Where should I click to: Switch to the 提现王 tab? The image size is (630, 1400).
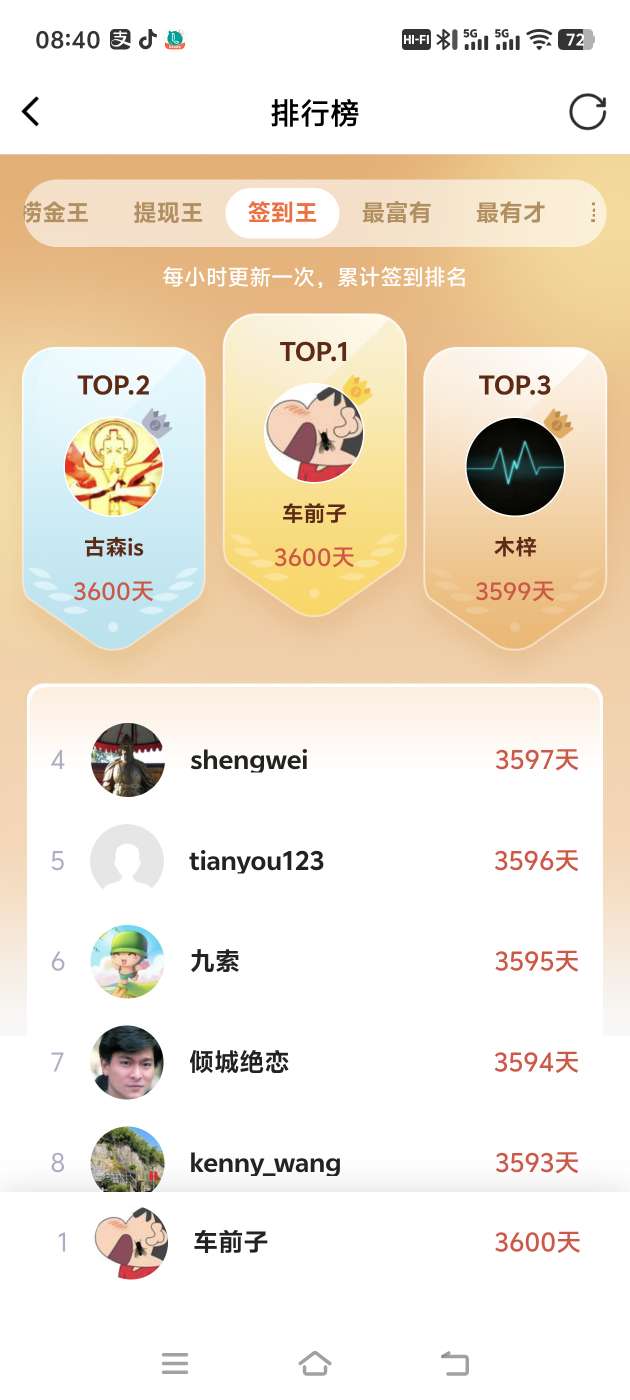(168, 213)
